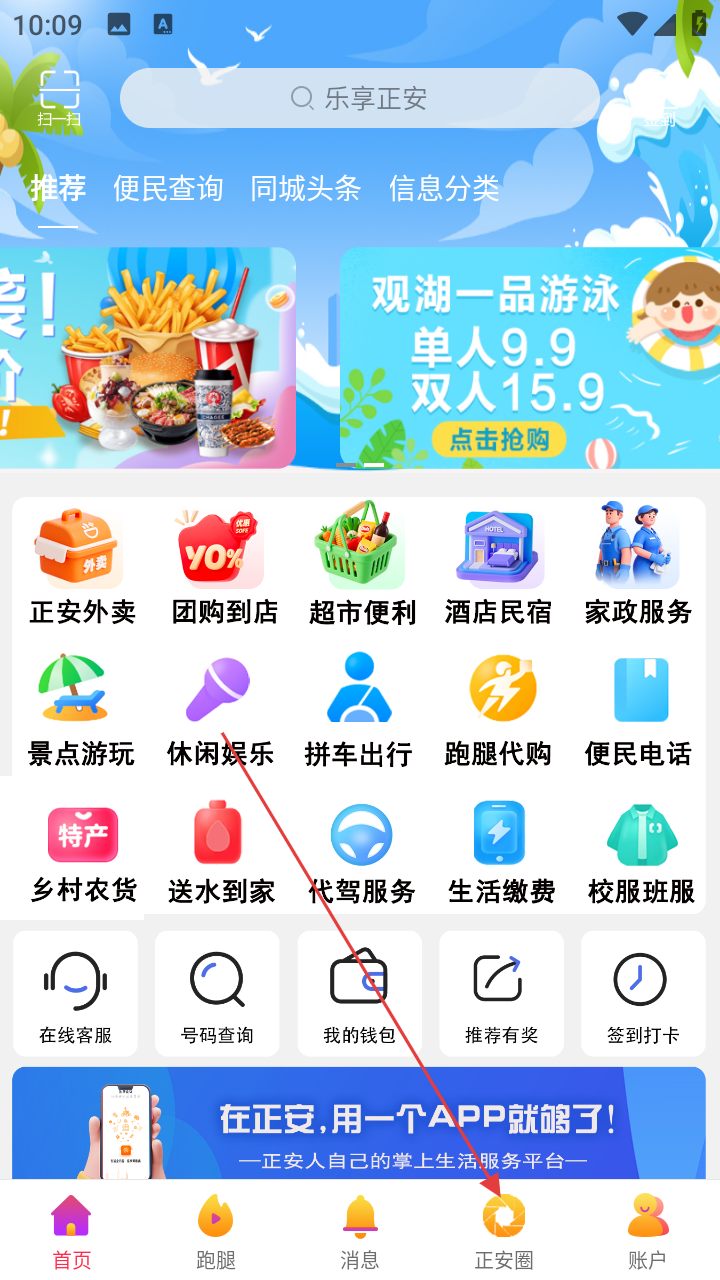Open 我的钱包 wallet
This screenshot has height=1280, width=720.
(x=359, y=993)
